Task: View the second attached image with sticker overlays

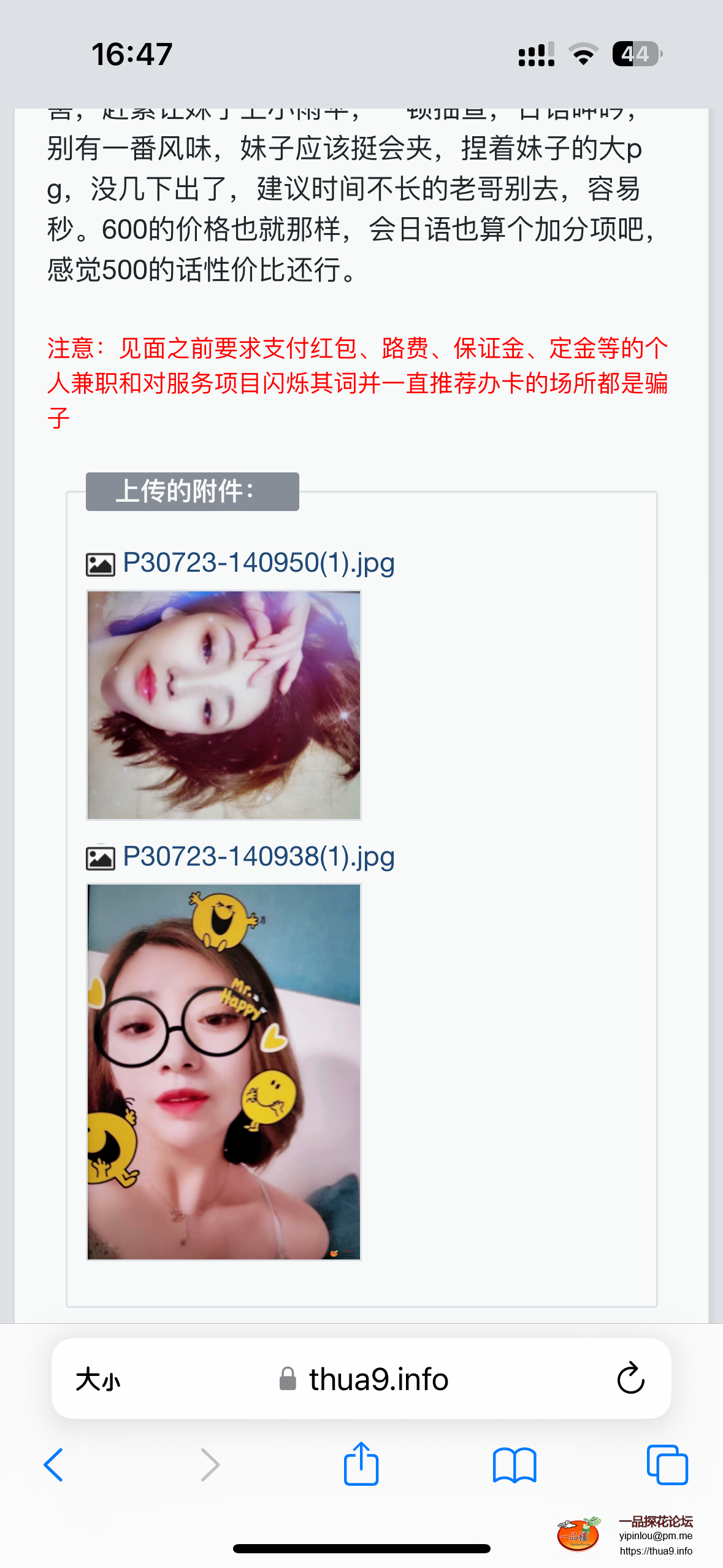Action: tap(224, 1072)
